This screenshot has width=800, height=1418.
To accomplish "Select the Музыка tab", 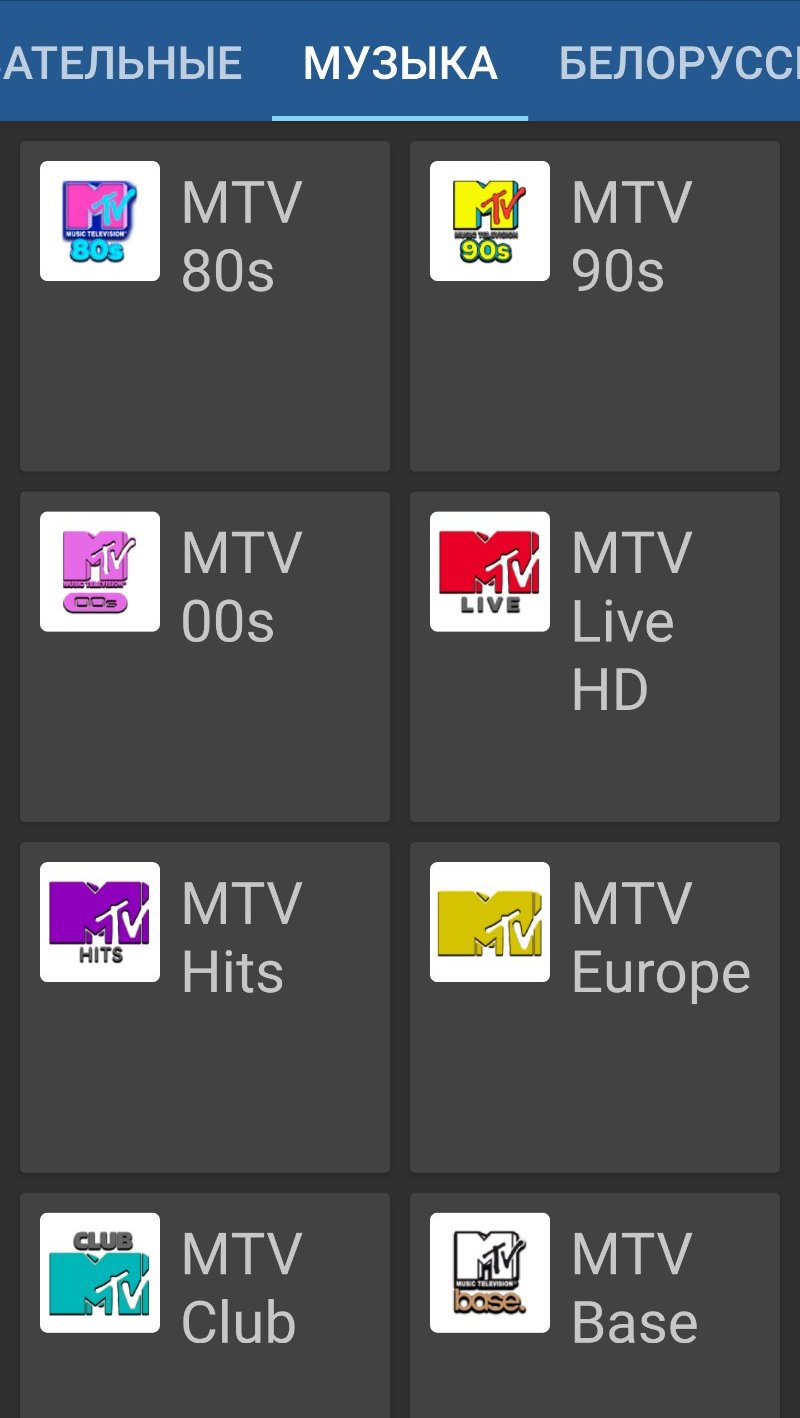I will 400,64.
